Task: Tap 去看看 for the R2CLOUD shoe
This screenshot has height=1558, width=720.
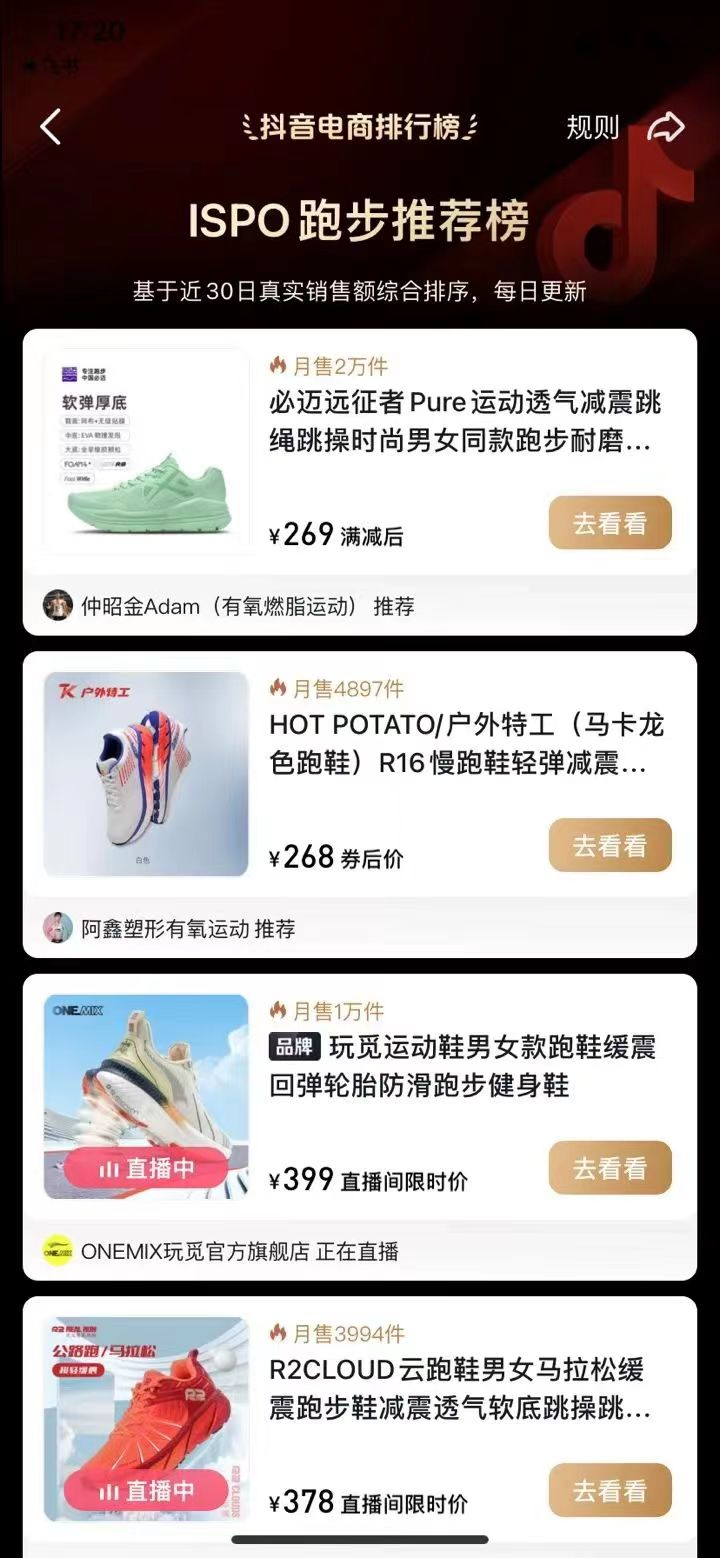Action: click(609, 1490)
